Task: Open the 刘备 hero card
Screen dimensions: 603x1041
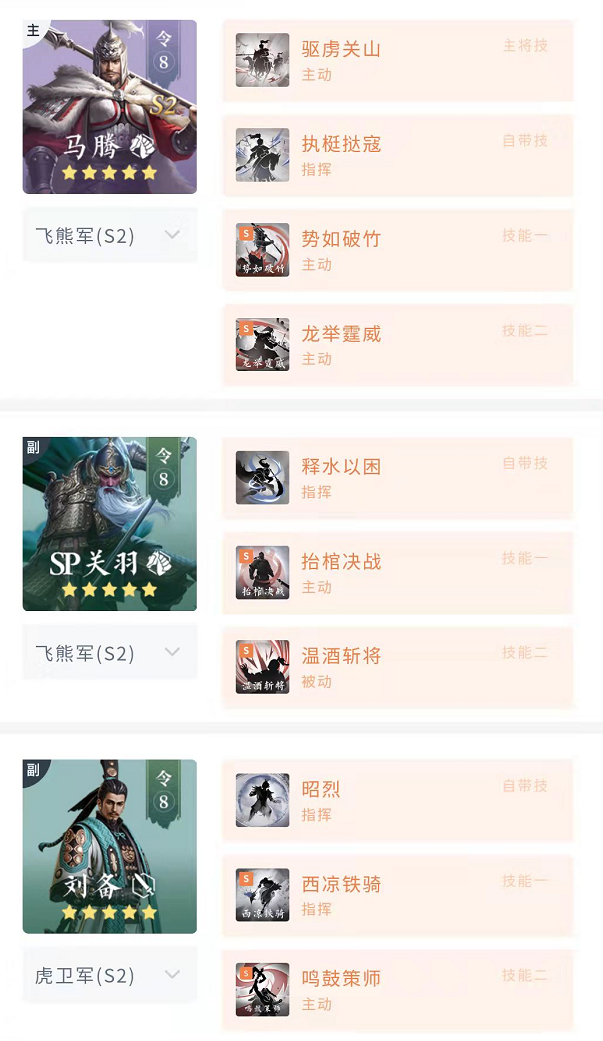Action: pos(110,846)
